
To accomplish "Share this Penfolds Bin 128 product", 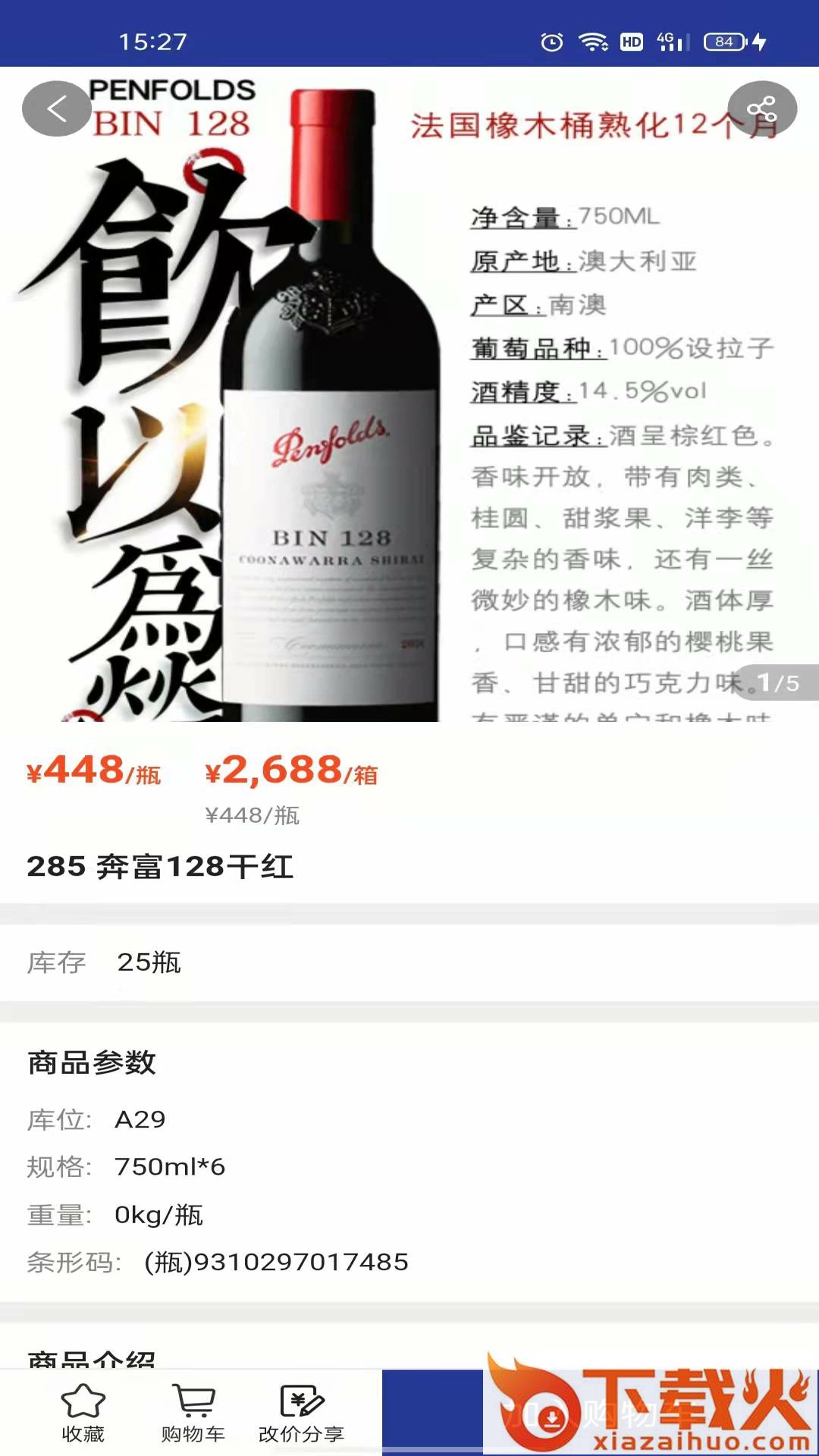I will 761,109.
